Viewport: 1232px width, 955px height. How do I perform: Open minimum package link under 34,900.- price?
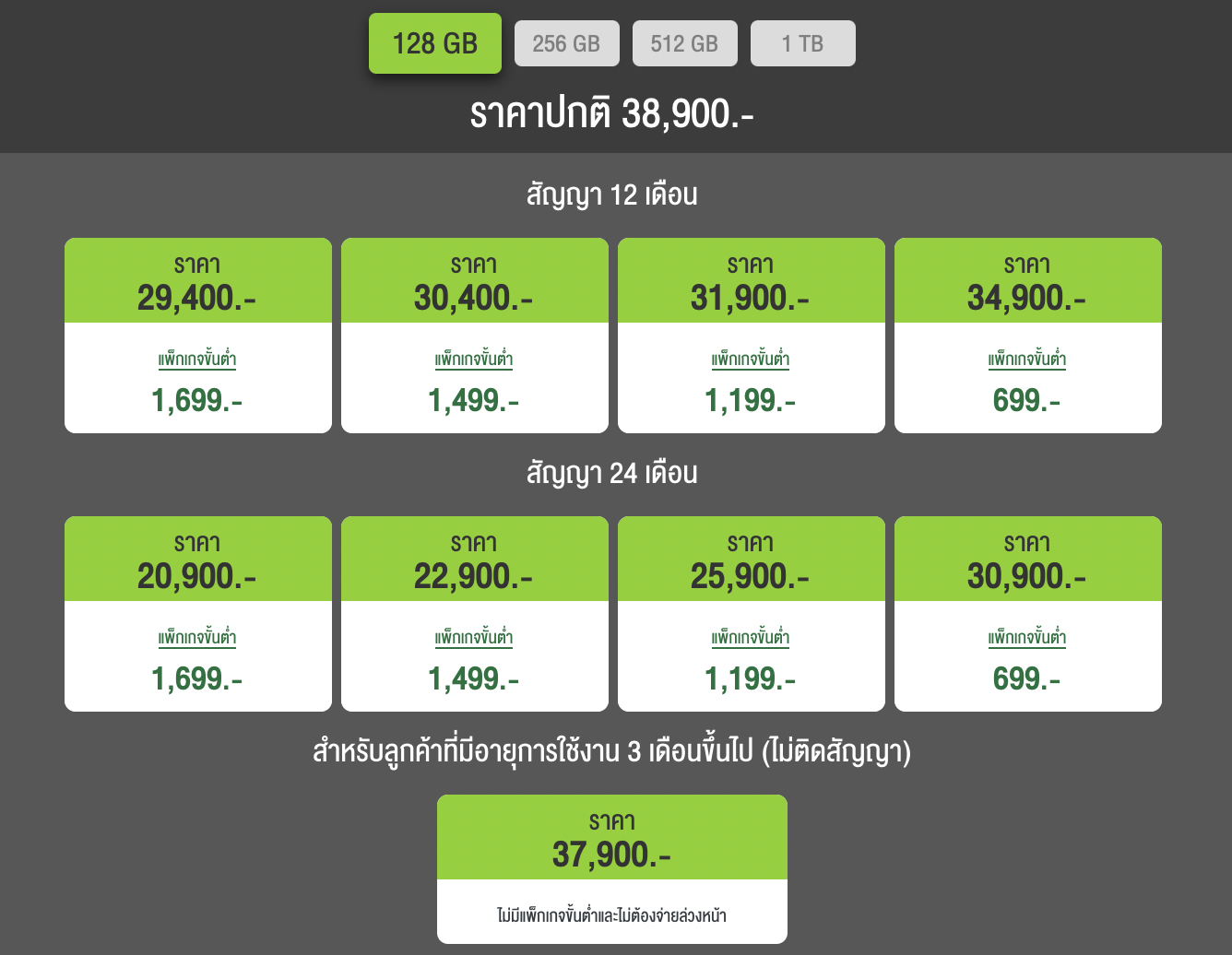(x=1027, y=360)
